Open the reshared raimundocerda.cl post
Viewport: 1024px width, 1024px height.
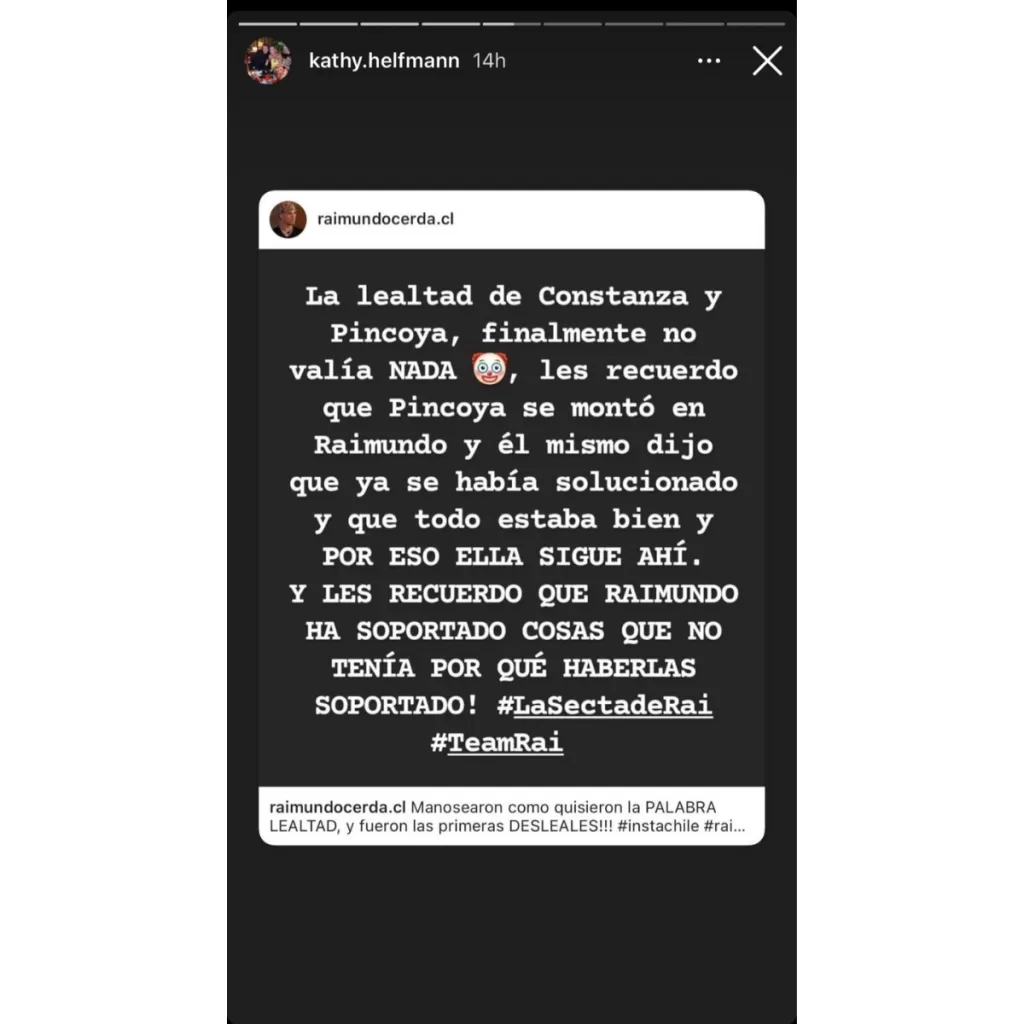(511, 517)
